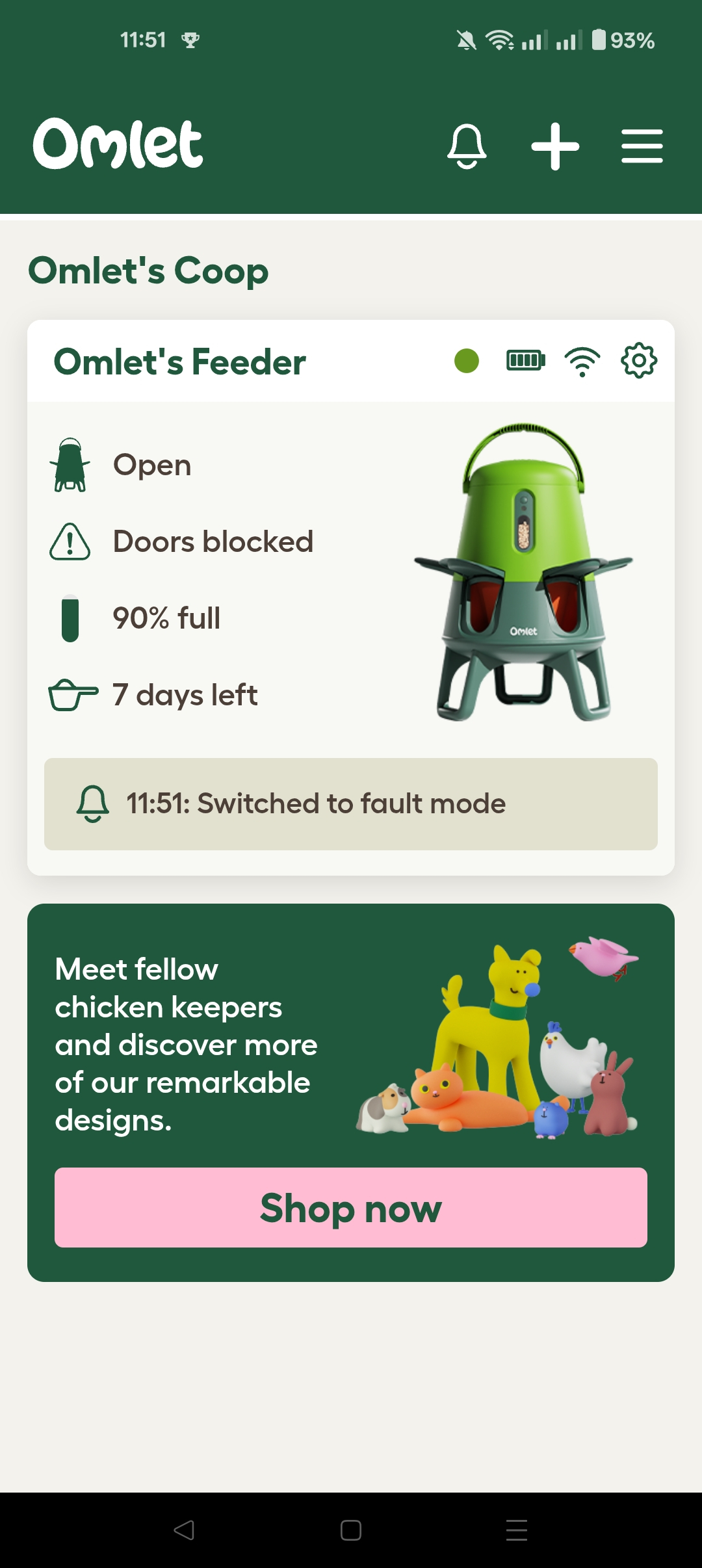The height and width of the screenshot is (1568, 702).
Task: Go back with system back button
Action: [184, 1530]
